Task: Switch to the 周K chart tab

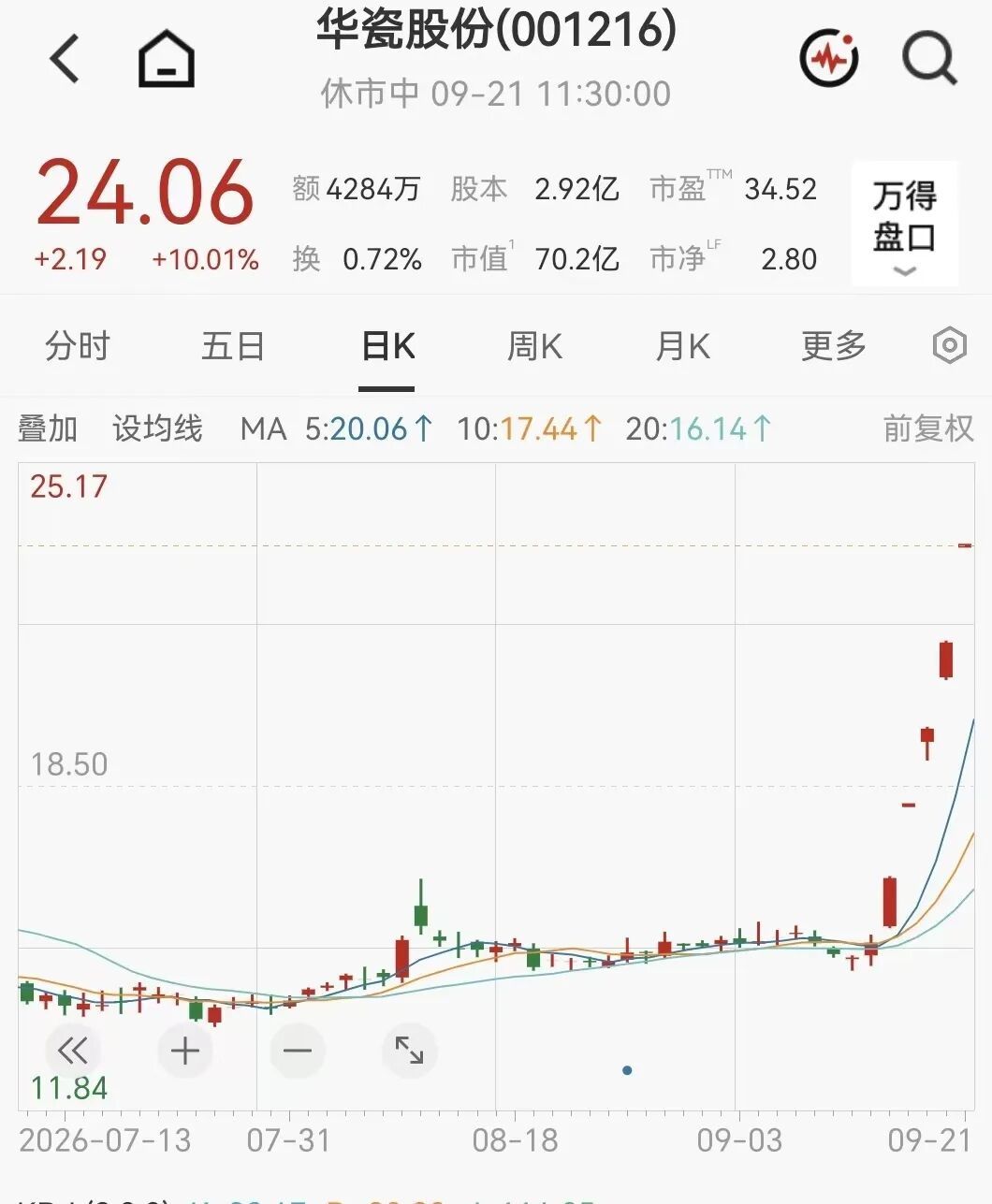Action: coord(535,346)
